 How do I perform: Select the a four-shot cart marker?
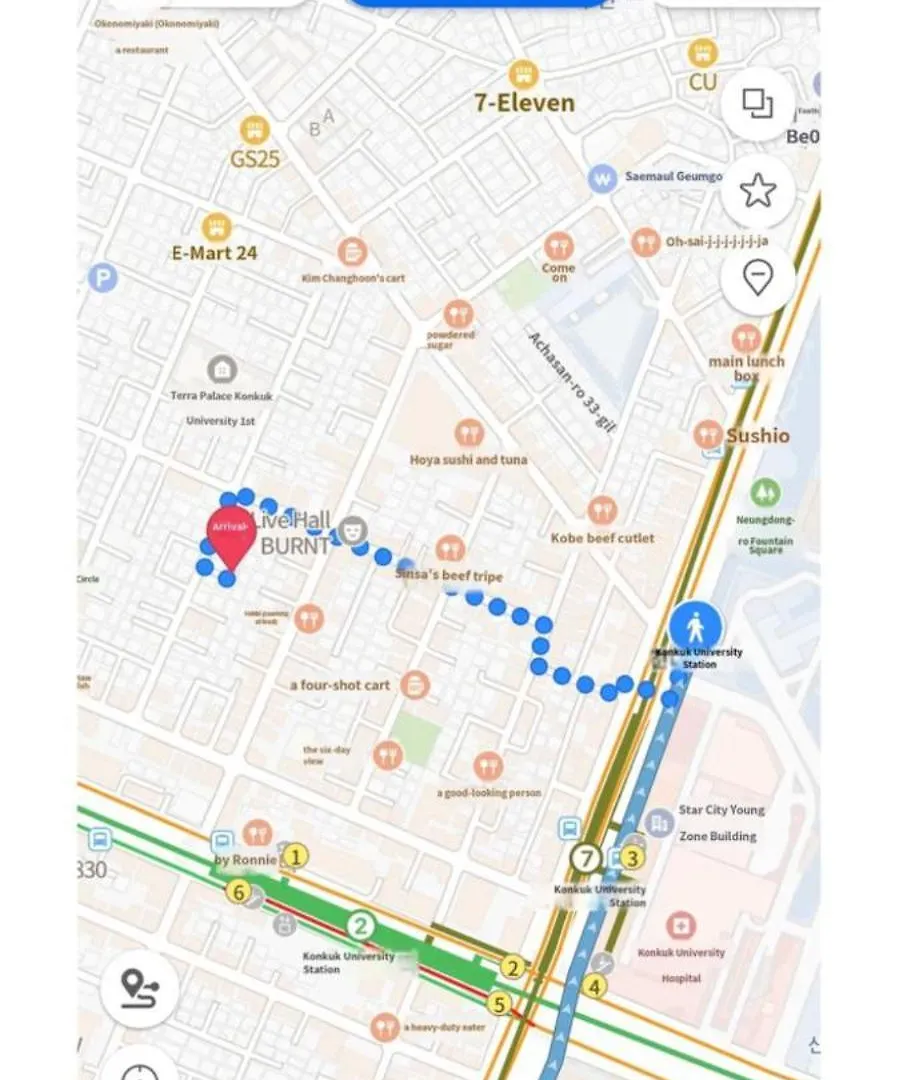[x=414, y=685]
